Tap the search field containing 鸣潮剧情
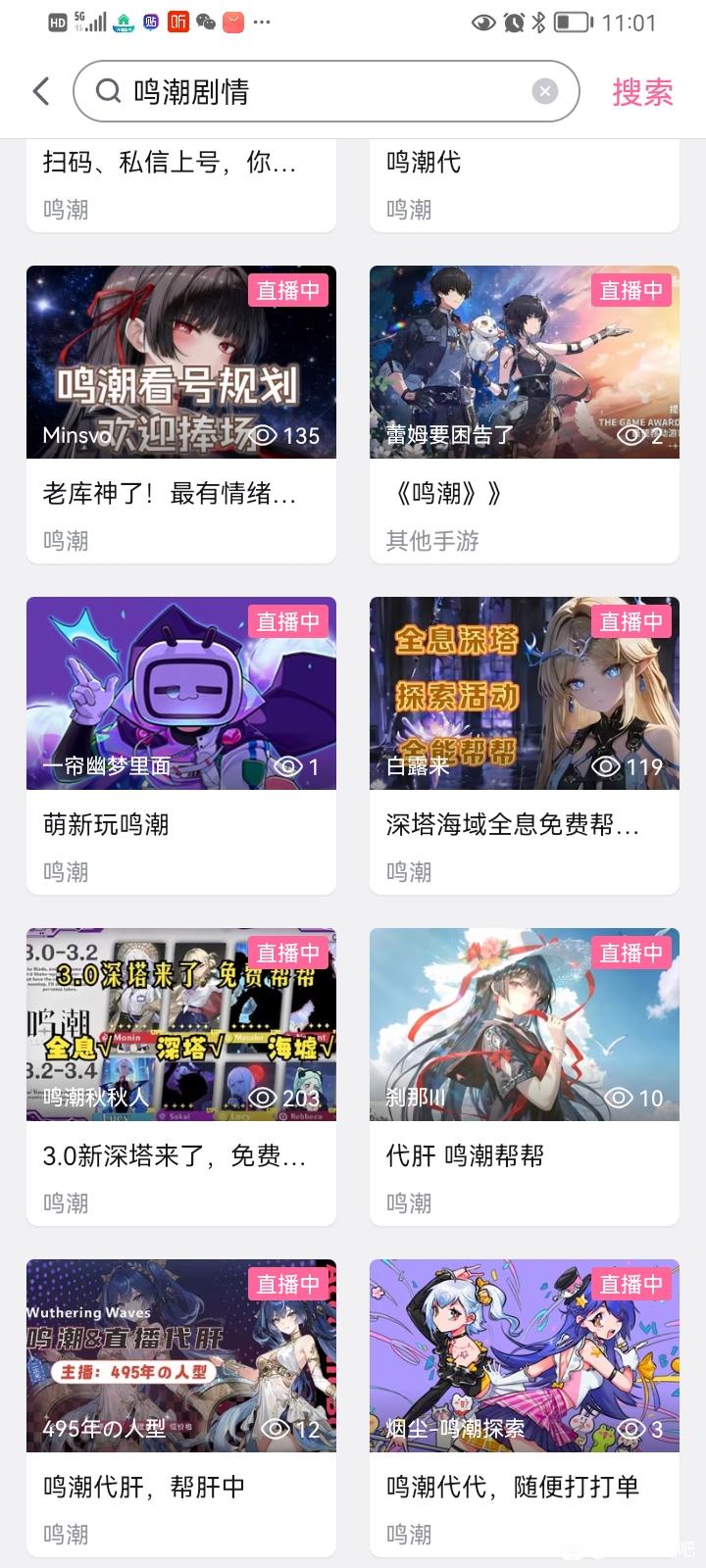This screenshot has width=706, height=1568. point(314,92)
